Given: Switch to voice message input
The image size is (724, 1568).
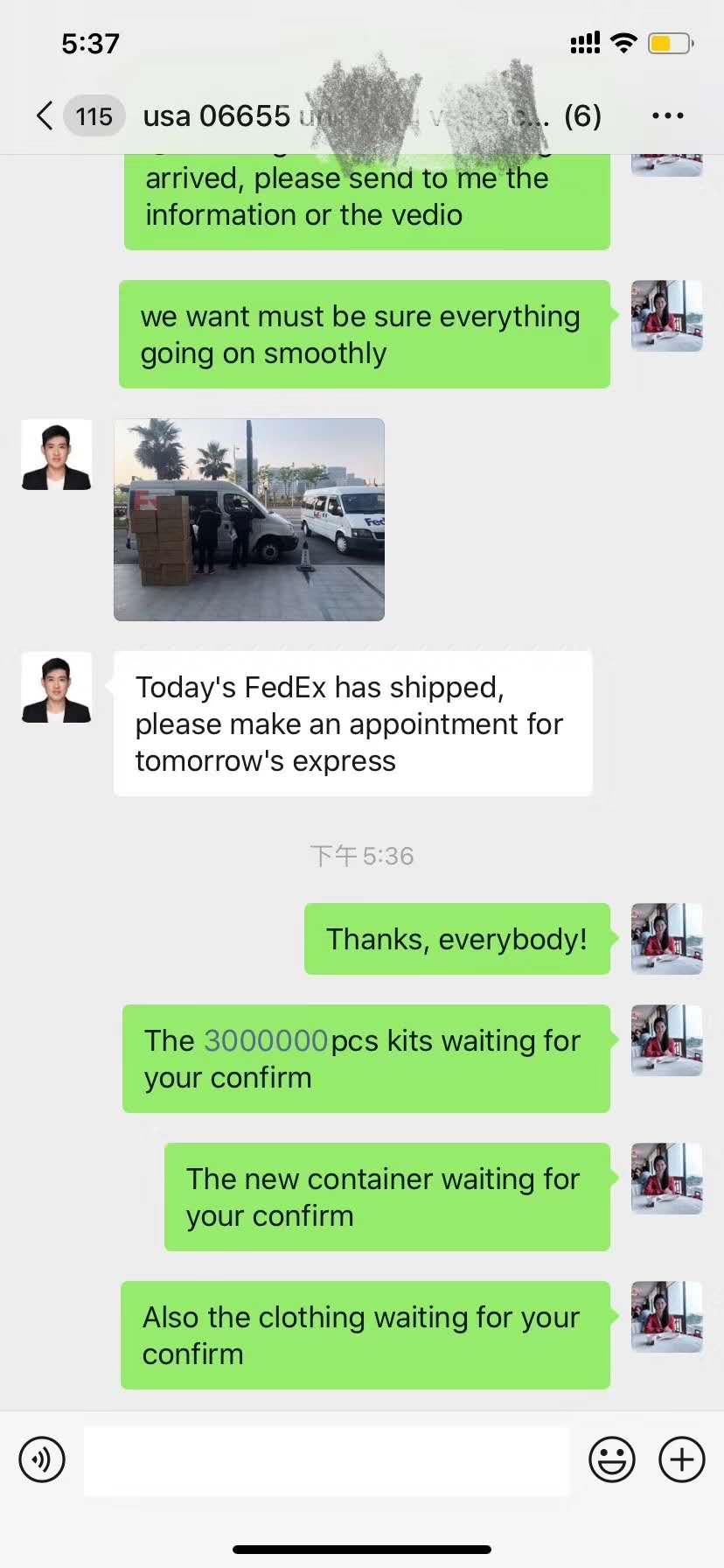Looking at the screenshot, I should pos(42,1459).
